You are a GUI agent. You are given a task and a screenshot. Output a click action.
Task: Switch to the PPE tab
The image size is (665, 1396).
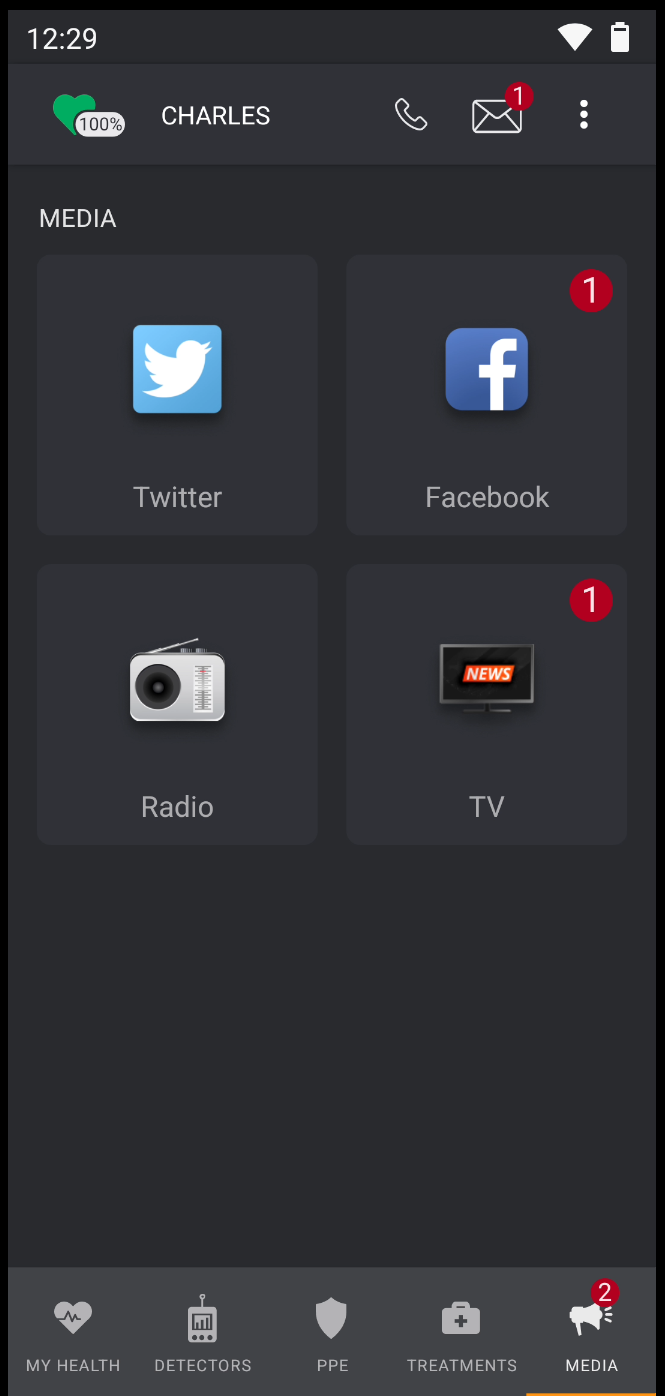pyautogui.click(x=332, y=1333)
